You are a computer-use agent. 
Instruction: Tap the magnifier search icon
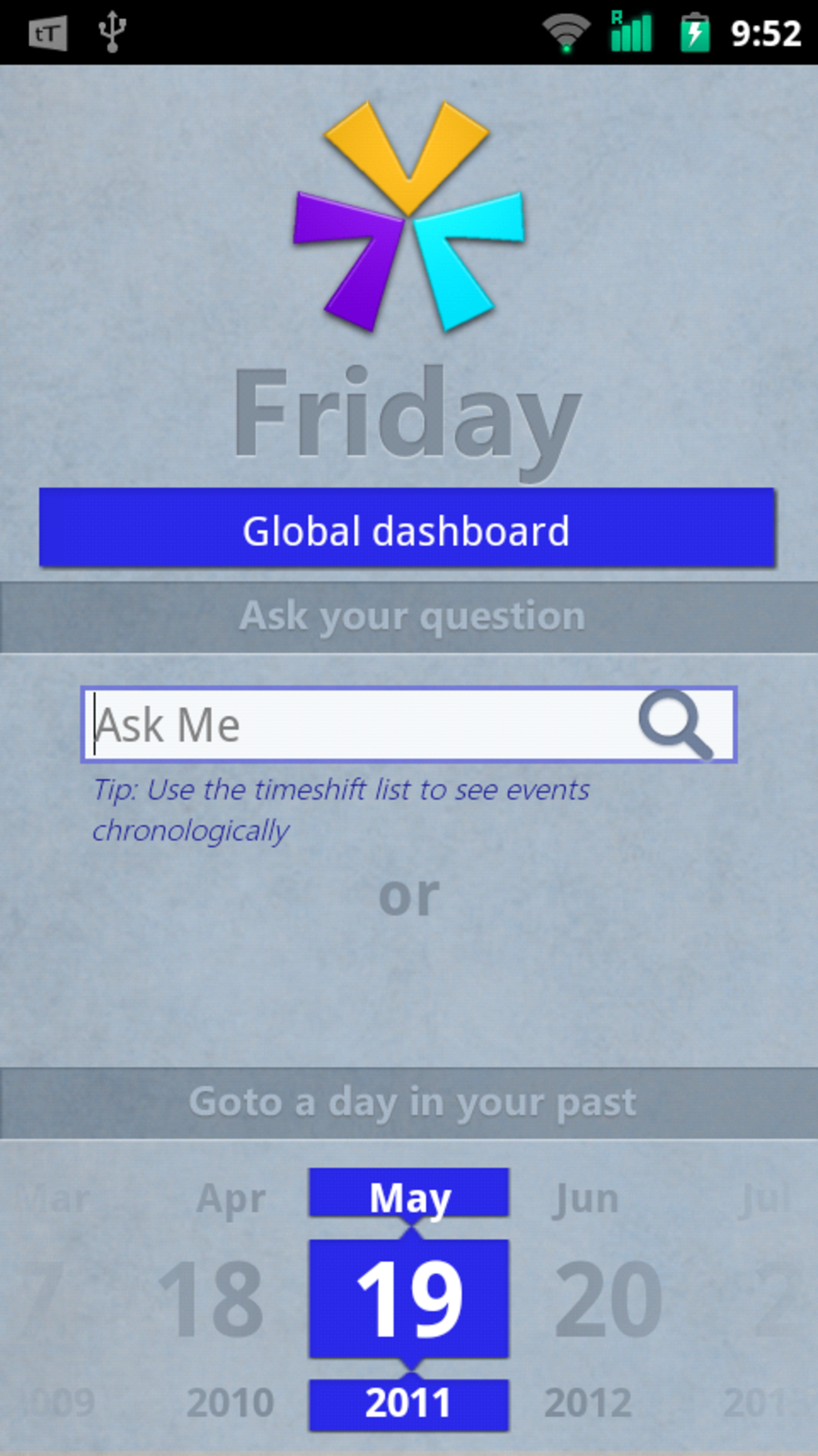[x=676, y=724]
